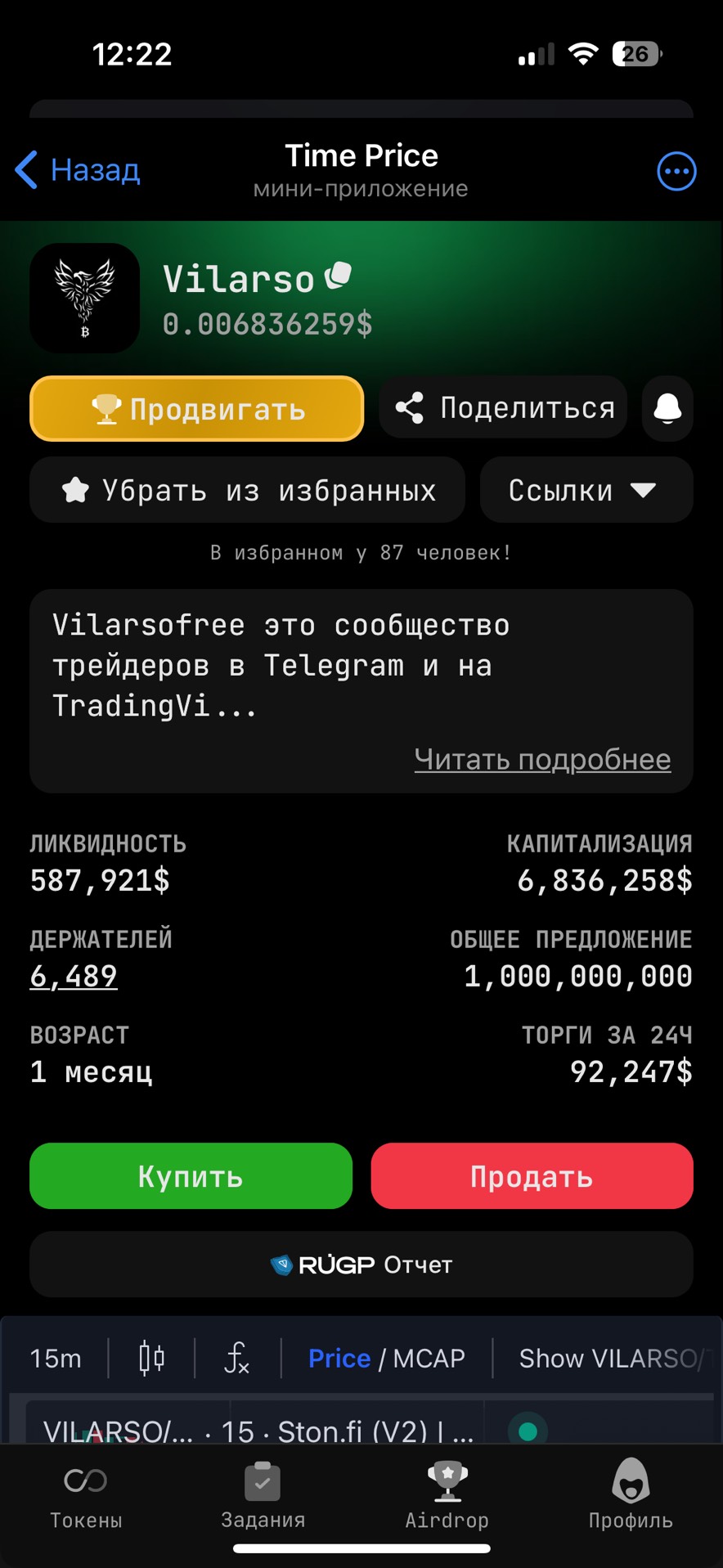The height and width of the screenshot is (1568, 723).
Task: Select the candlestick chart type icon
Action: point(150,1357)
